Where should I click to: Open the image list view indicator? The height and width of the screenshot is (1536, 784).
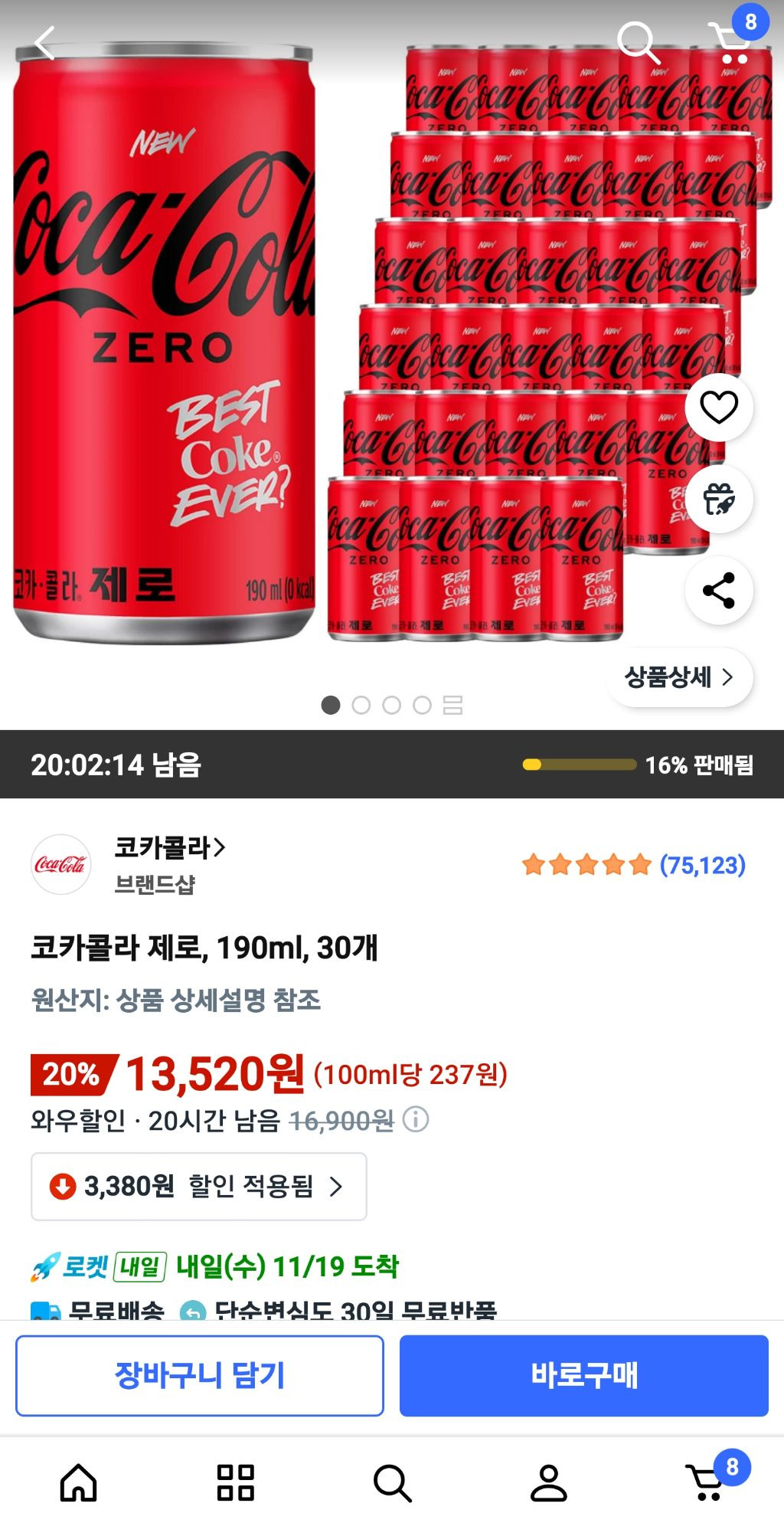tap(452, 705)
